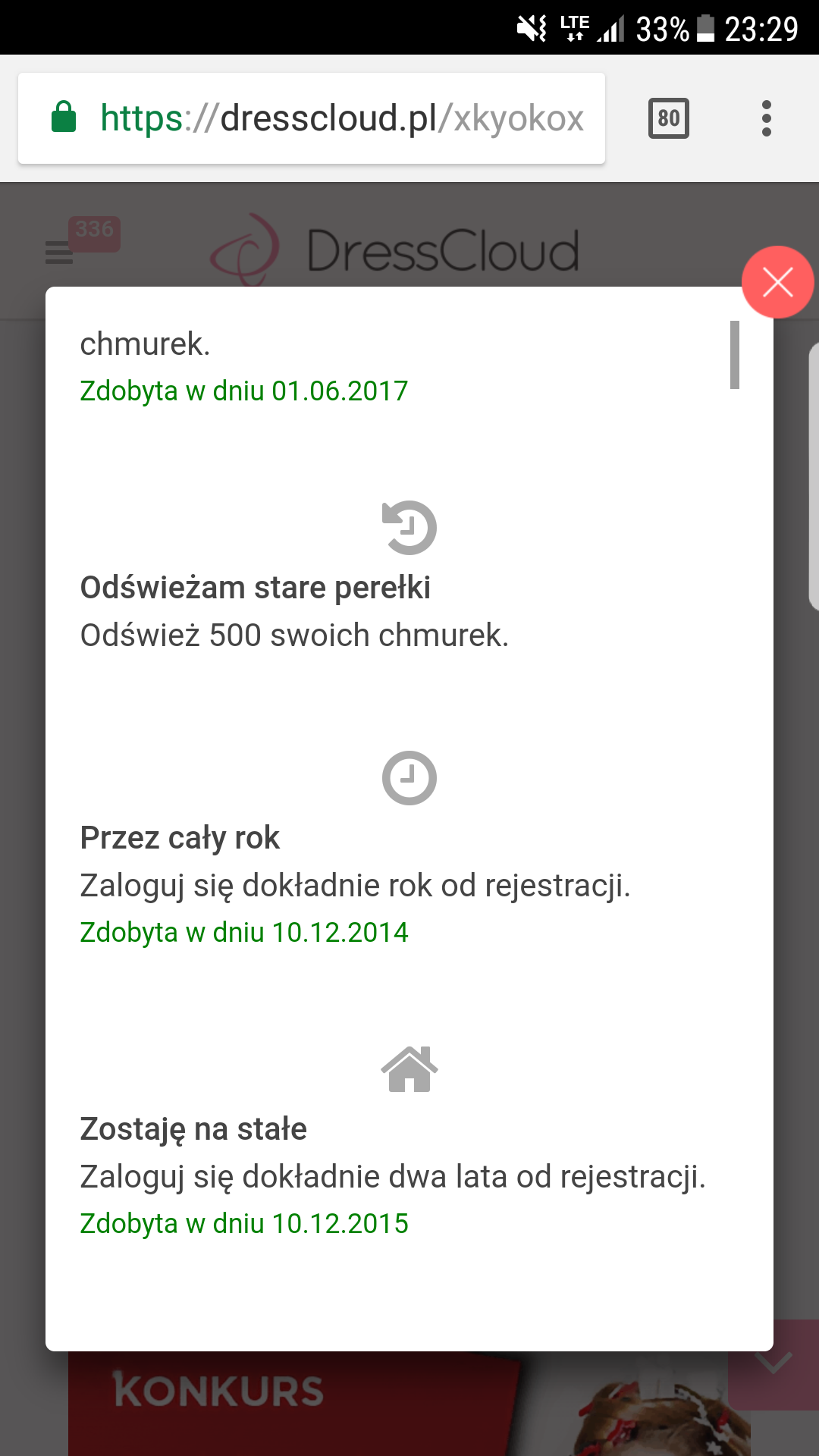Click 'Zdobyta w dniu 10.12.2014' link
Screen dimensions: 819x1456
click(x=243, y=932)
